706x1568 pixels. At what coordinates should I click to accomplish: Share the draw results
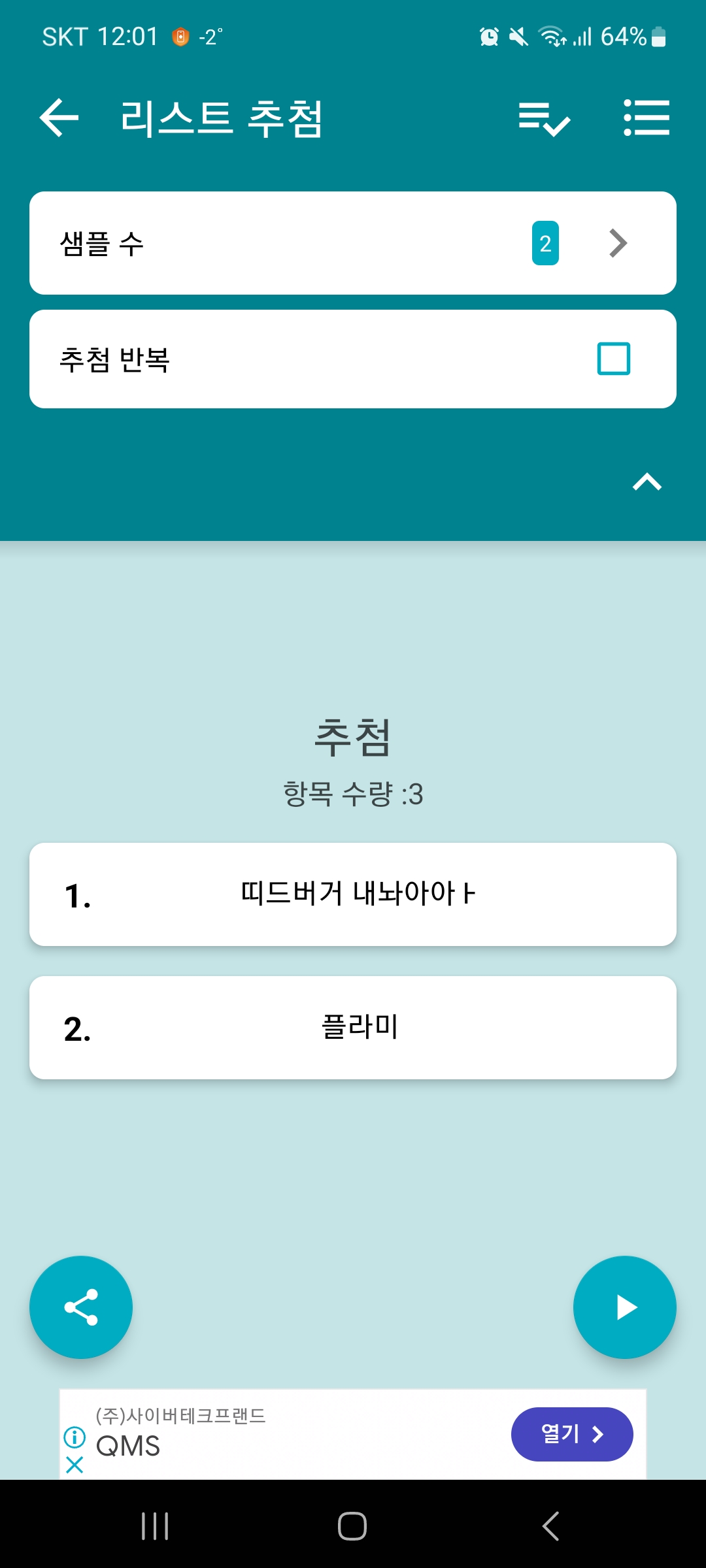coord(81,1307)
